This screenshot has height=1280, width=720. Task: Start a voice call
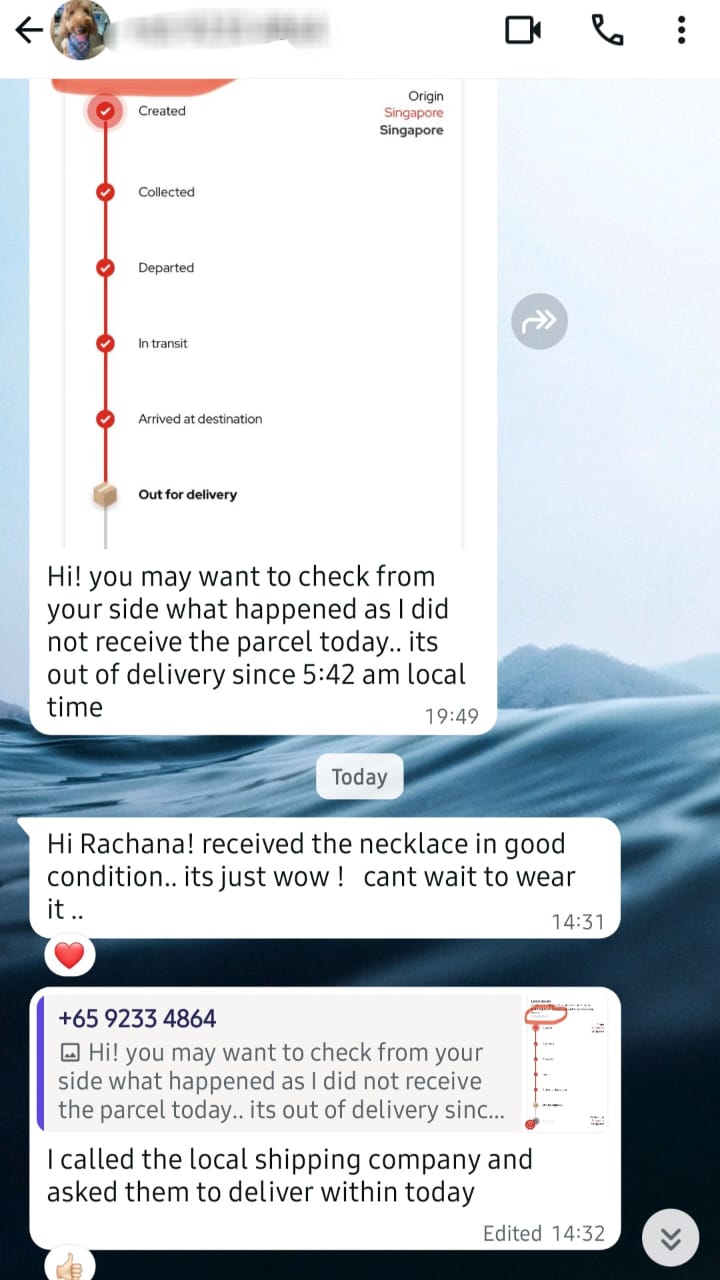coord(607,30)
